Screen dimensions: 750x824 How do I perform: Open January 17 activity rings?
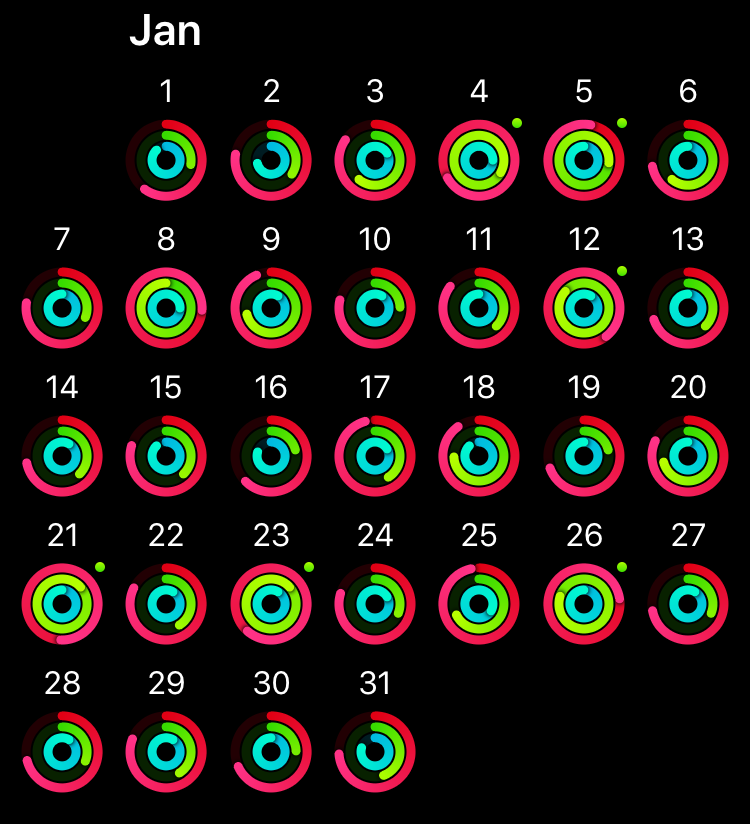click(375, 456)
